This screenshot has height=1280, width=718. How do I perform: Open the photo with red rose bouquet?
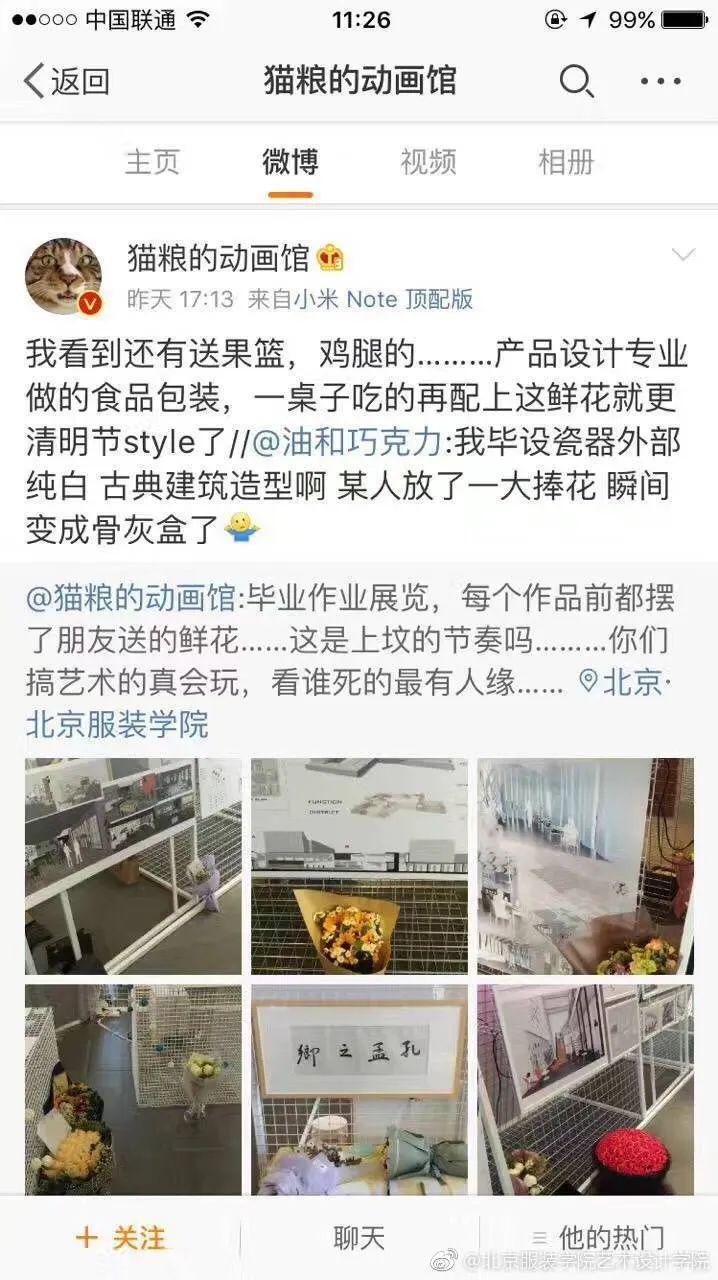tap(585, 1090)
